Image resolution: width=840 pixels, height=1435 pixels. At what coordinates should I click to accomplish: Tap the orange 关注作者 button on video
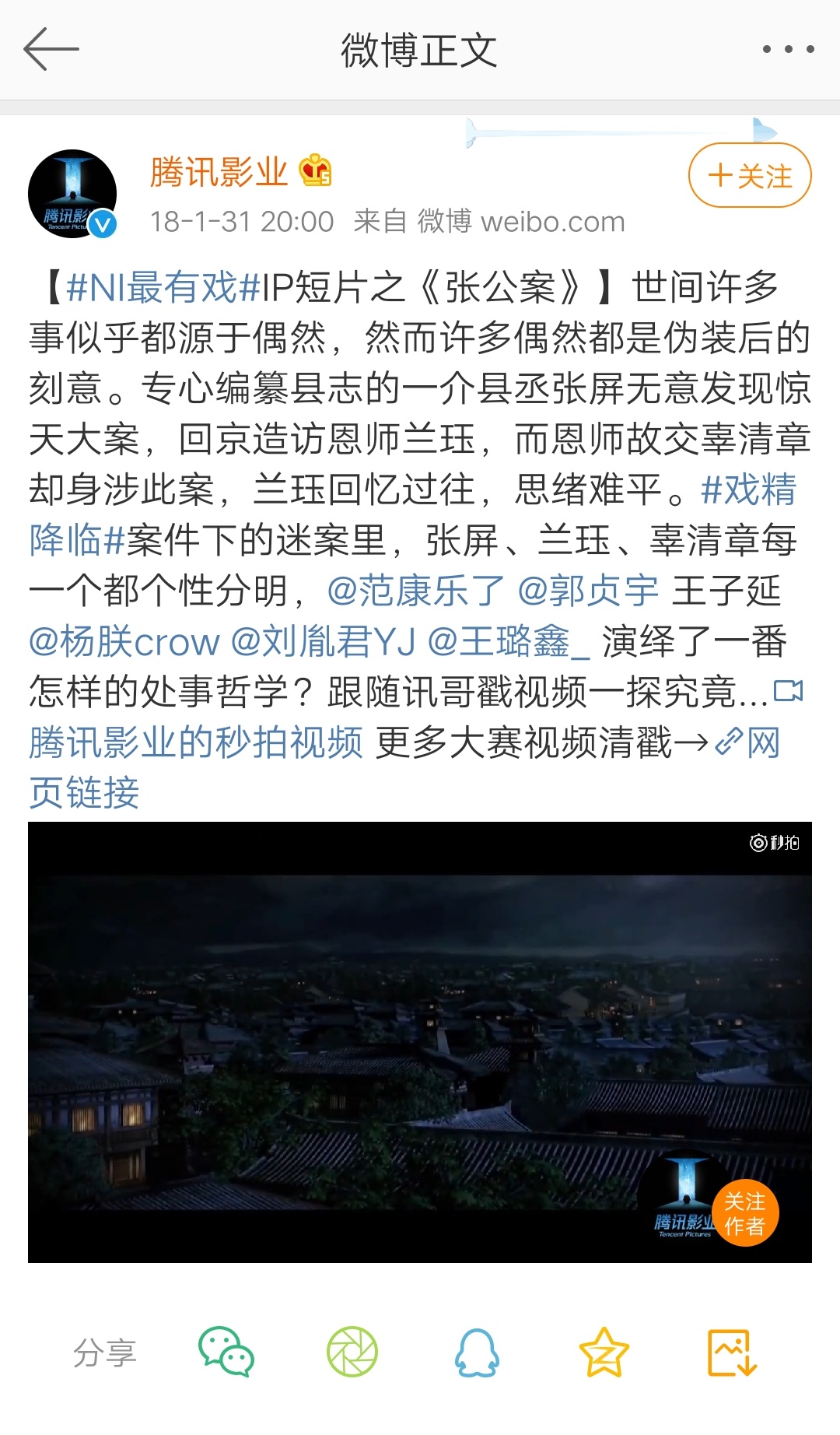[x=744, y=1213]
